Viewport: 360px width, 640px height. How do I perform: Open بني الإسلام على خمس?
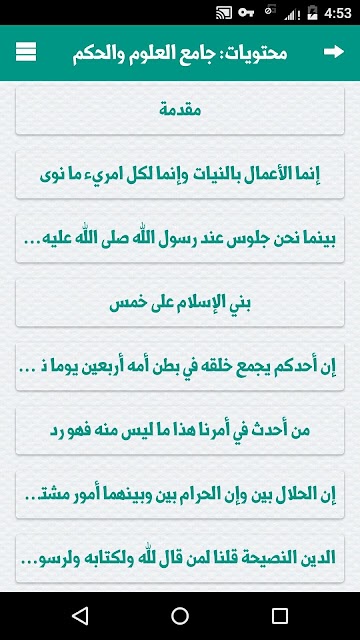coord(180,302)
